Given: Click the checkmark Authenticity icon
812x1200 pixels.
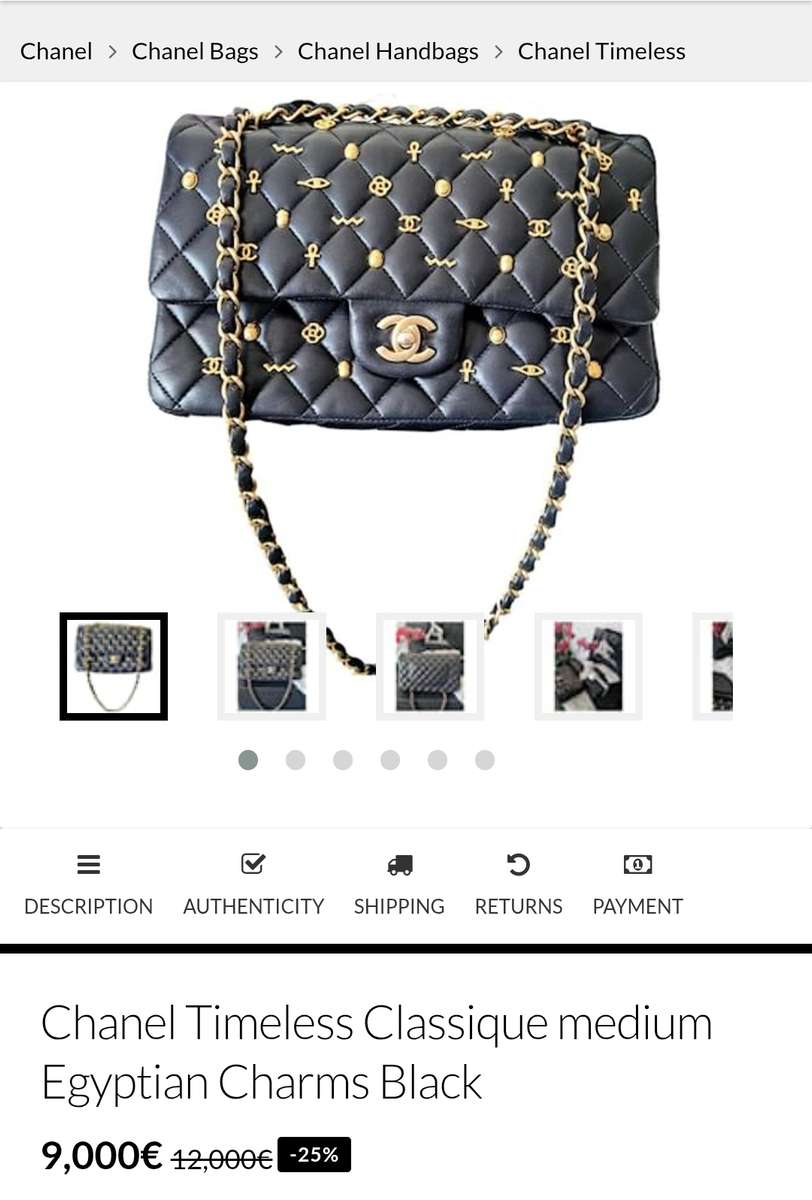Looking at the screenshot, I should (x=253, y=864).
